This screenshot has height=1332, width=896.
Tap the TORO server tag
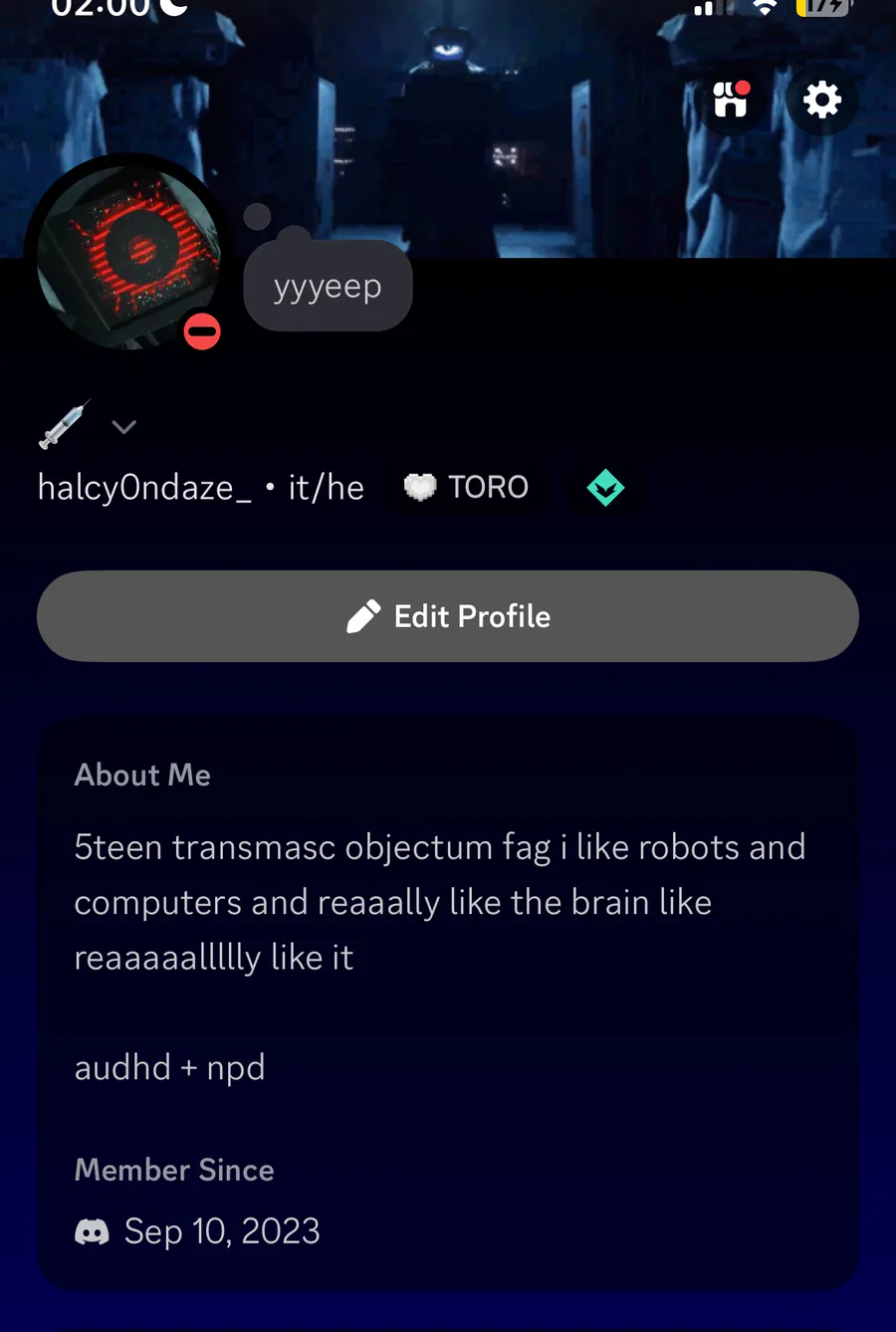[x=466, y=488]
